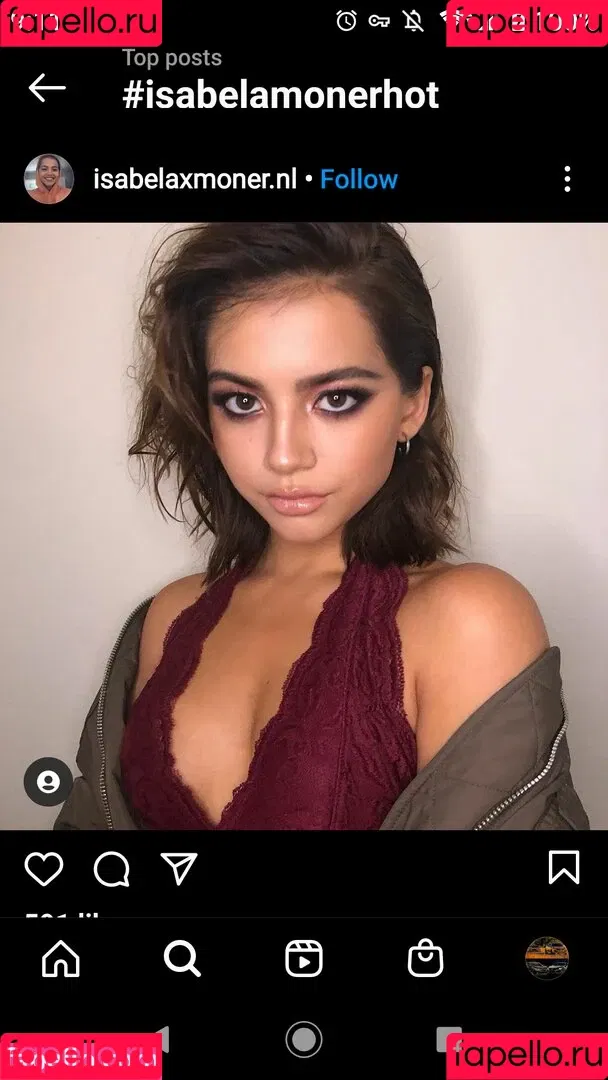Go back using the arrow icon

click(46, 88)
